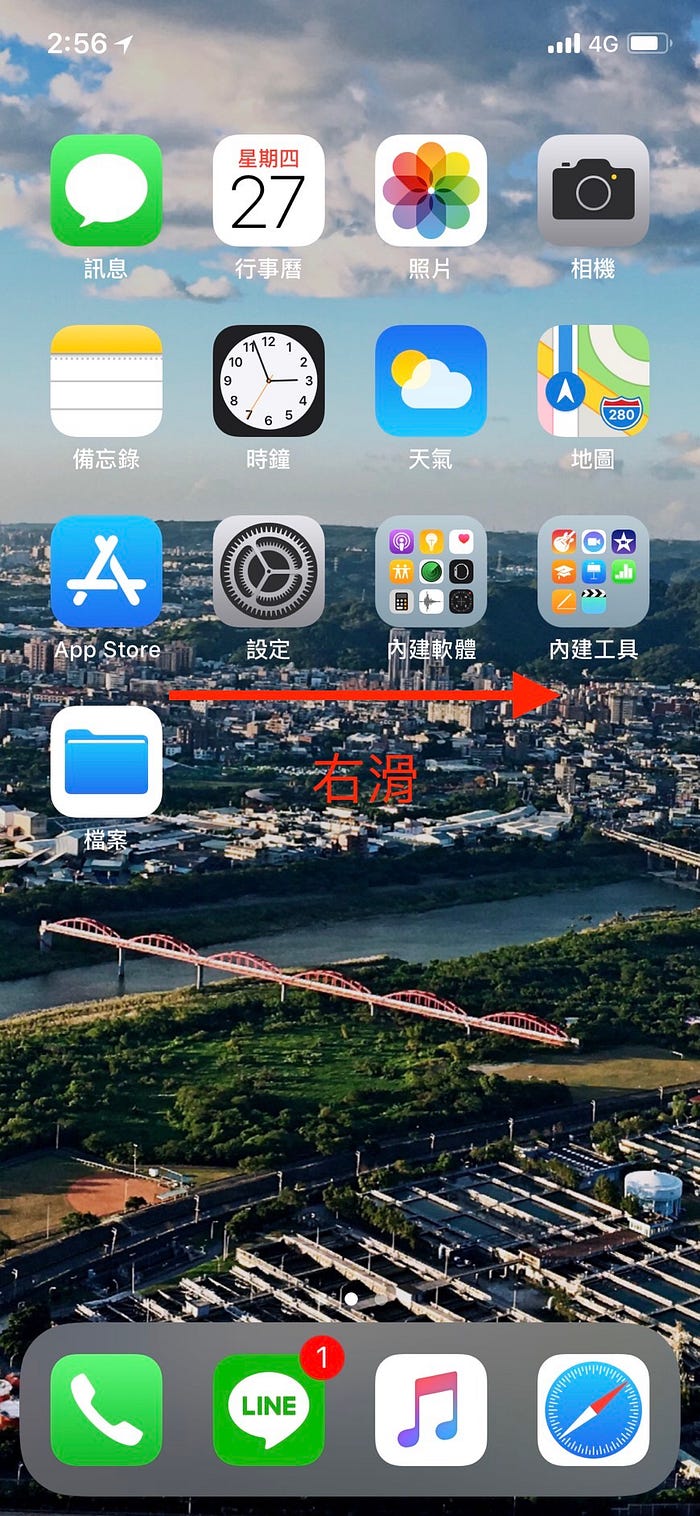700x1516 pixels.
Task: Check the 天氣 Weather app
Action: click(x=430, y=381)
